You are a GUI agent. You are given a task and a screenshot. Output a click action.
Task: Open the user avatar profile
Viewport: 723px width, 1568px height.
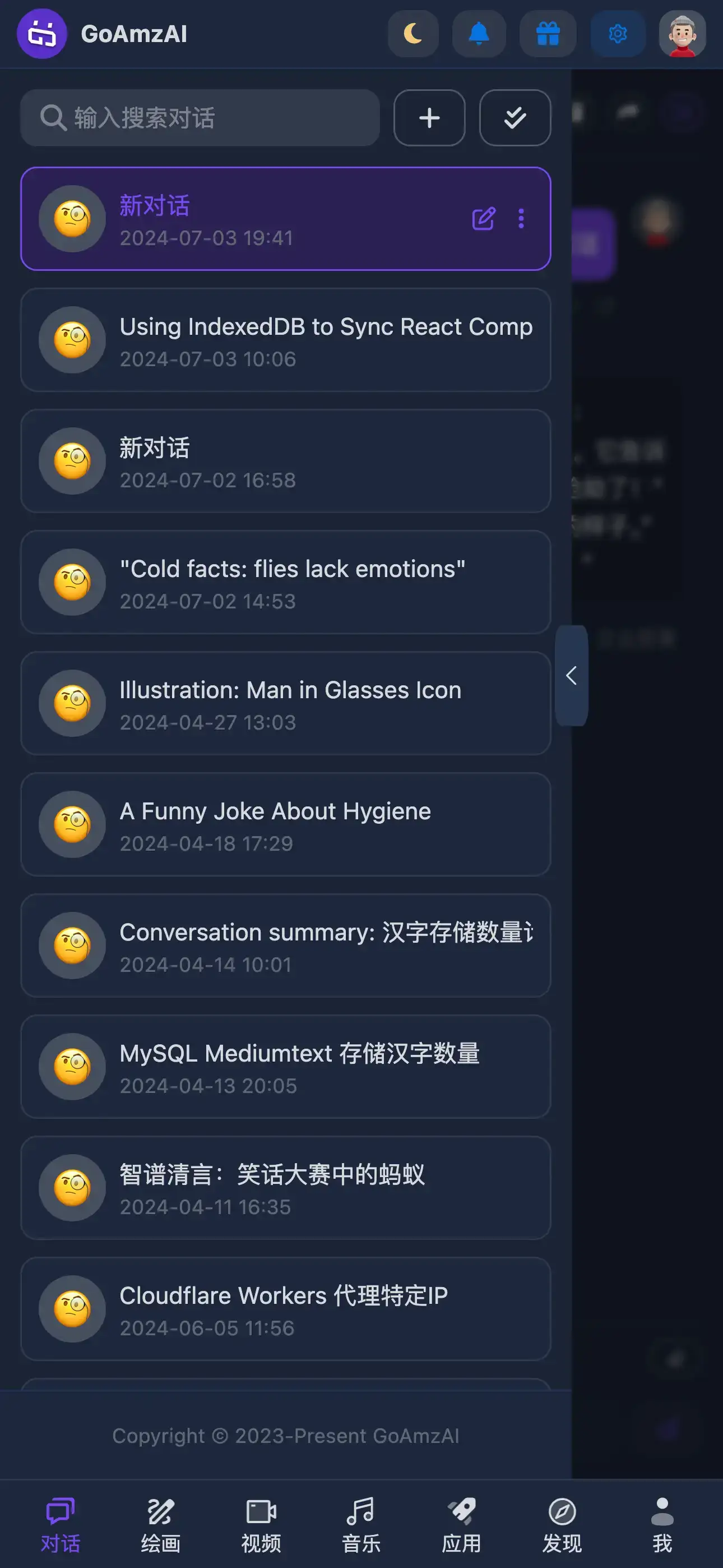[x=682, y=34]
